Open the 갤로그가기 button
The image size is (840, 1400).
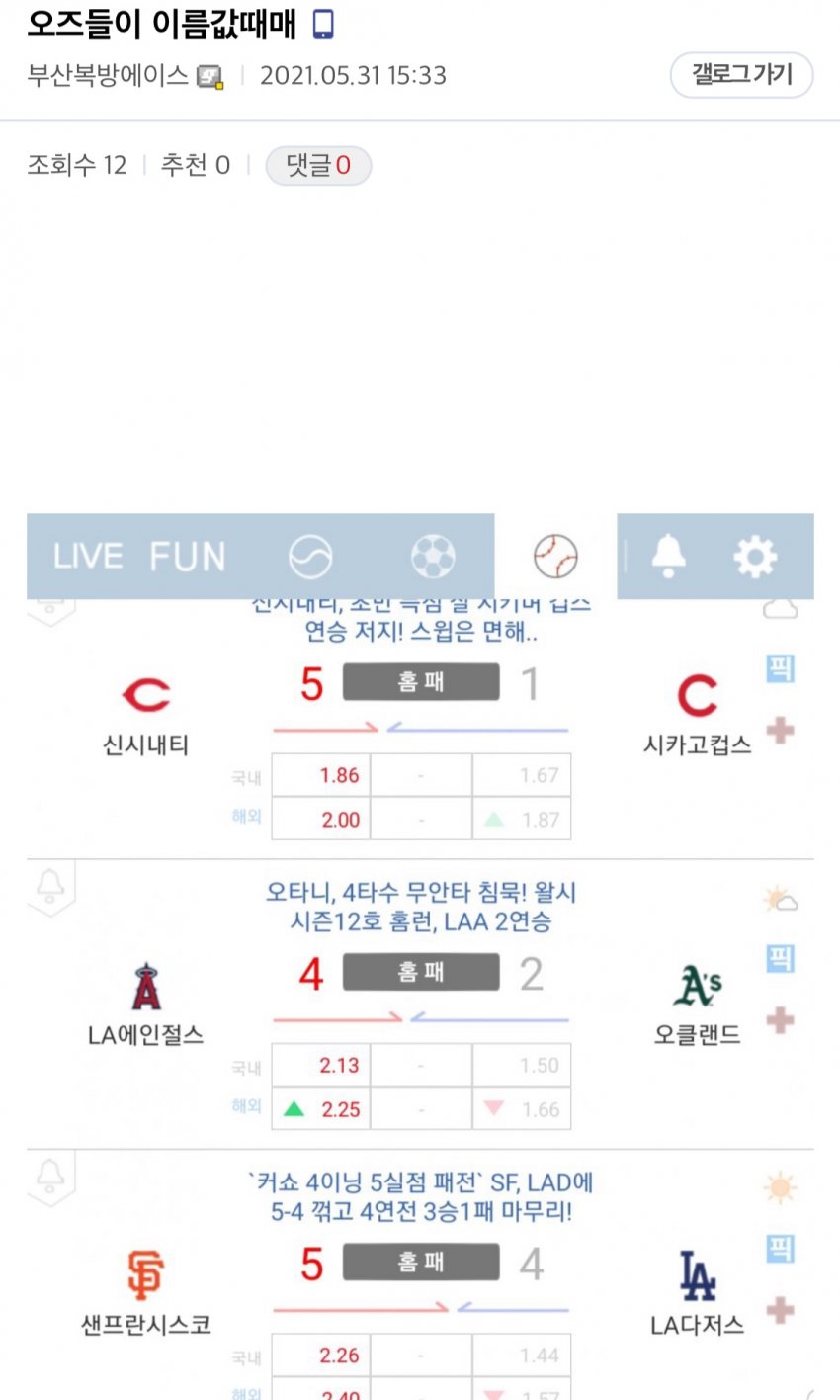[x=741, y=75]
